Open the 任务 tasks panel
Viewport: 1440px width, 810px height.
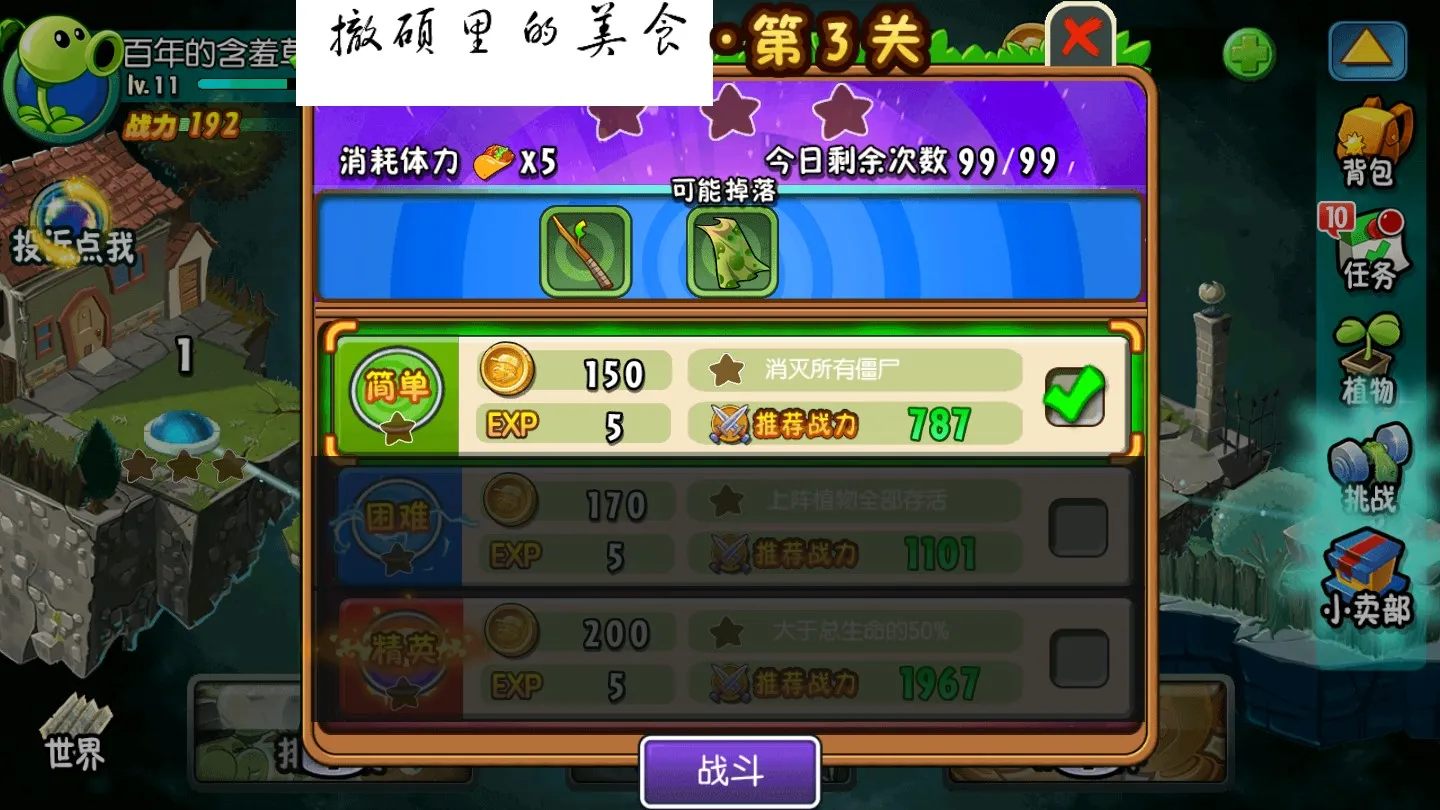click(x=1369, y=250)
